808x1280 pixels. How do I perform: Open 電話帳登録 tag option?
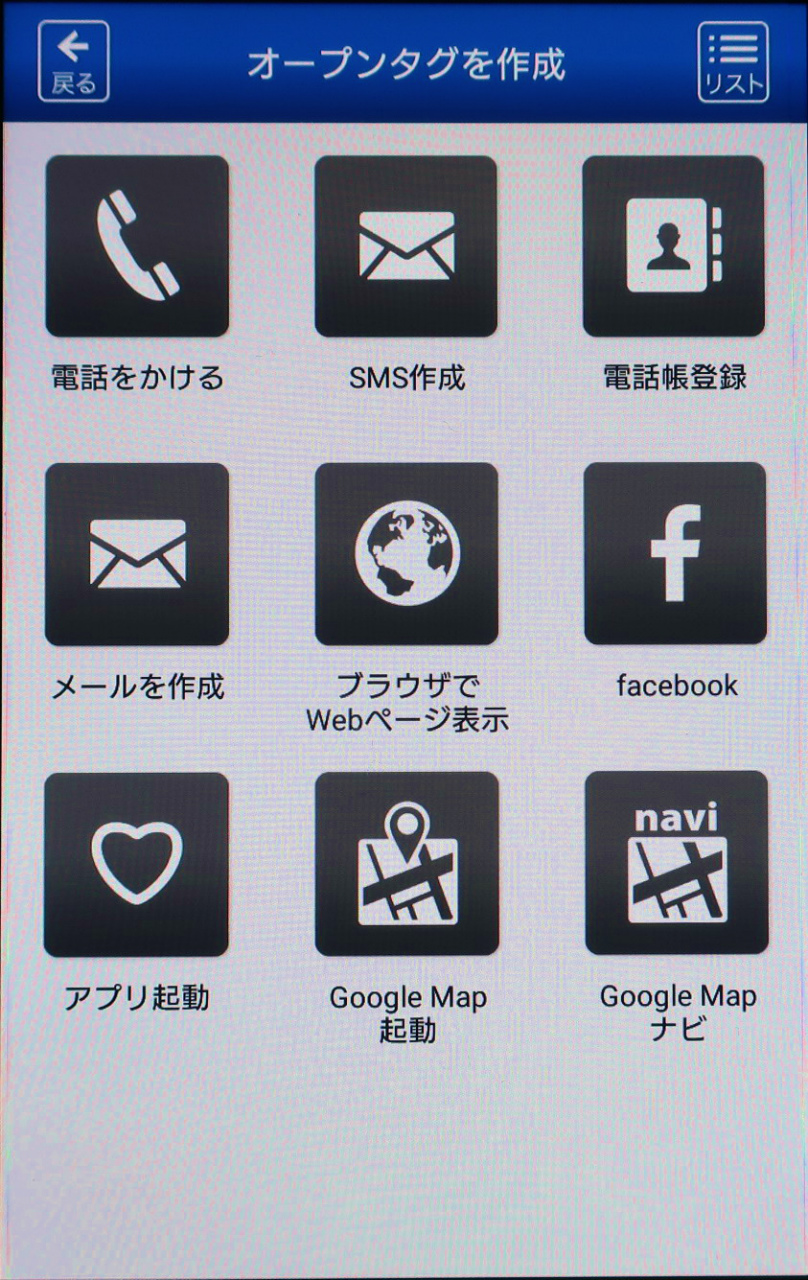click(x=674, y=246)
